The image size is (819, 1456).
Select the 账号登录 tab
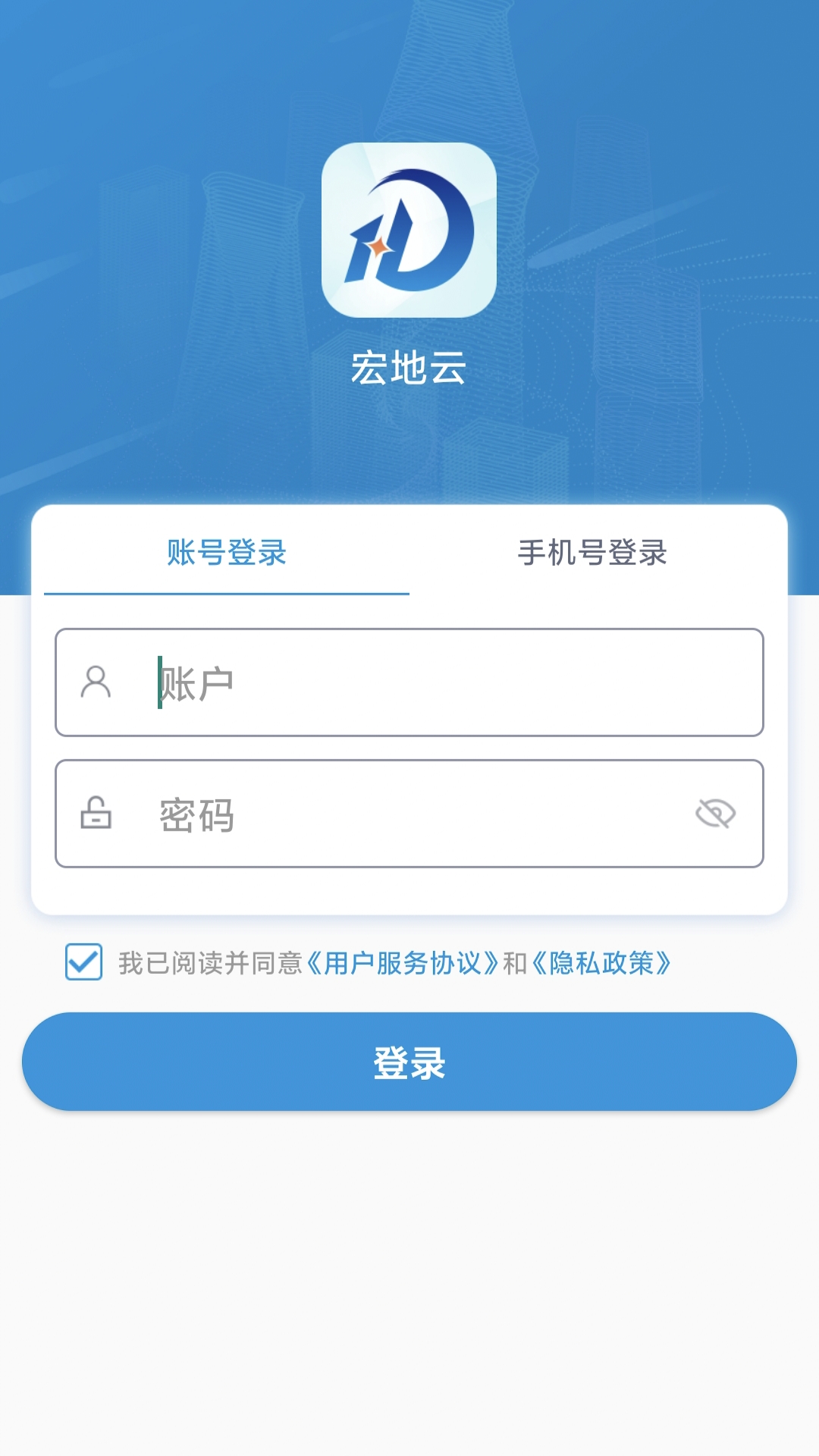227,552
